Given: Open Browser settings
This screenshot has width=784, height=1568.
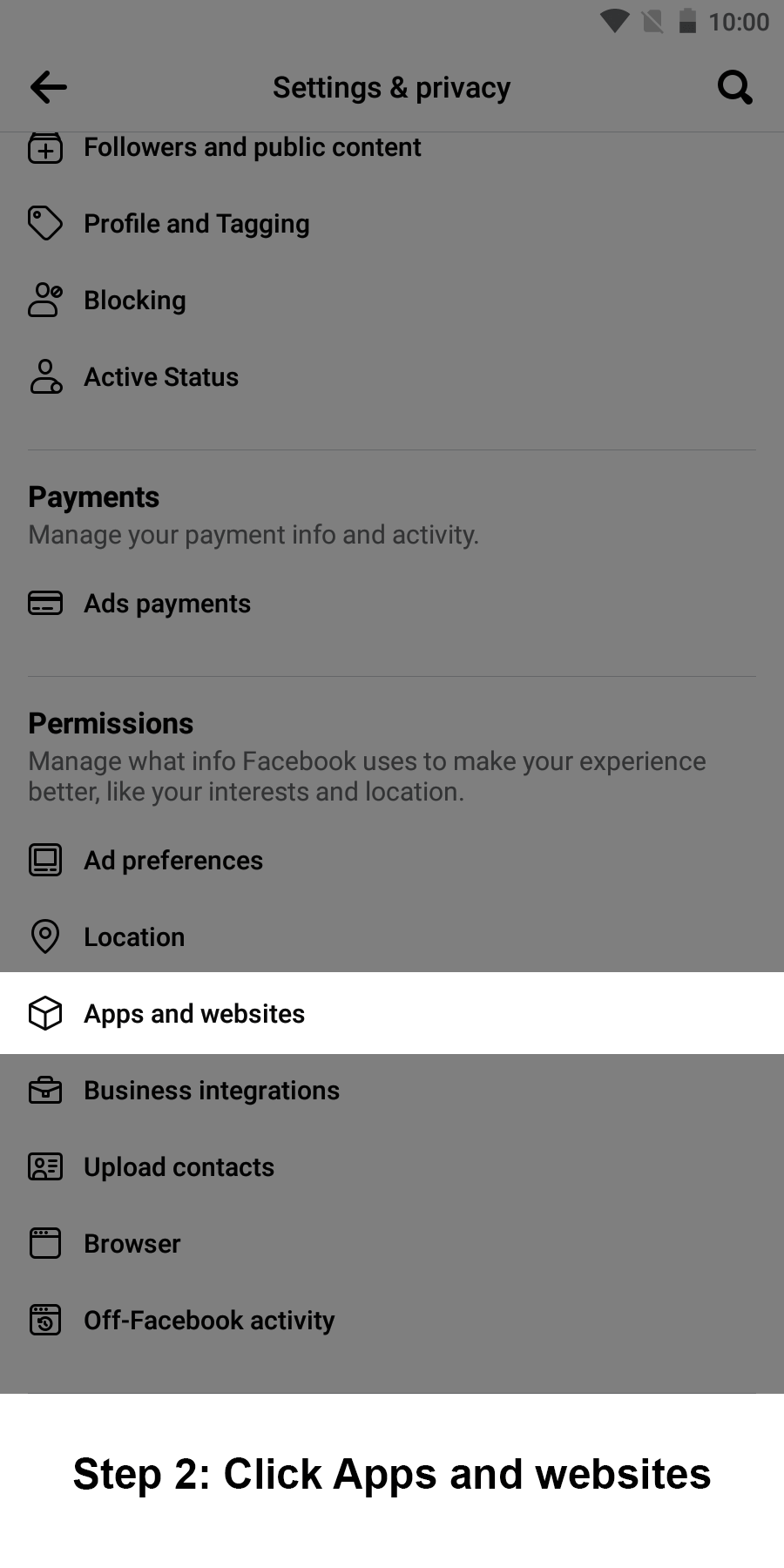Looking at the screenshot, I should (x=132, y=1244).
